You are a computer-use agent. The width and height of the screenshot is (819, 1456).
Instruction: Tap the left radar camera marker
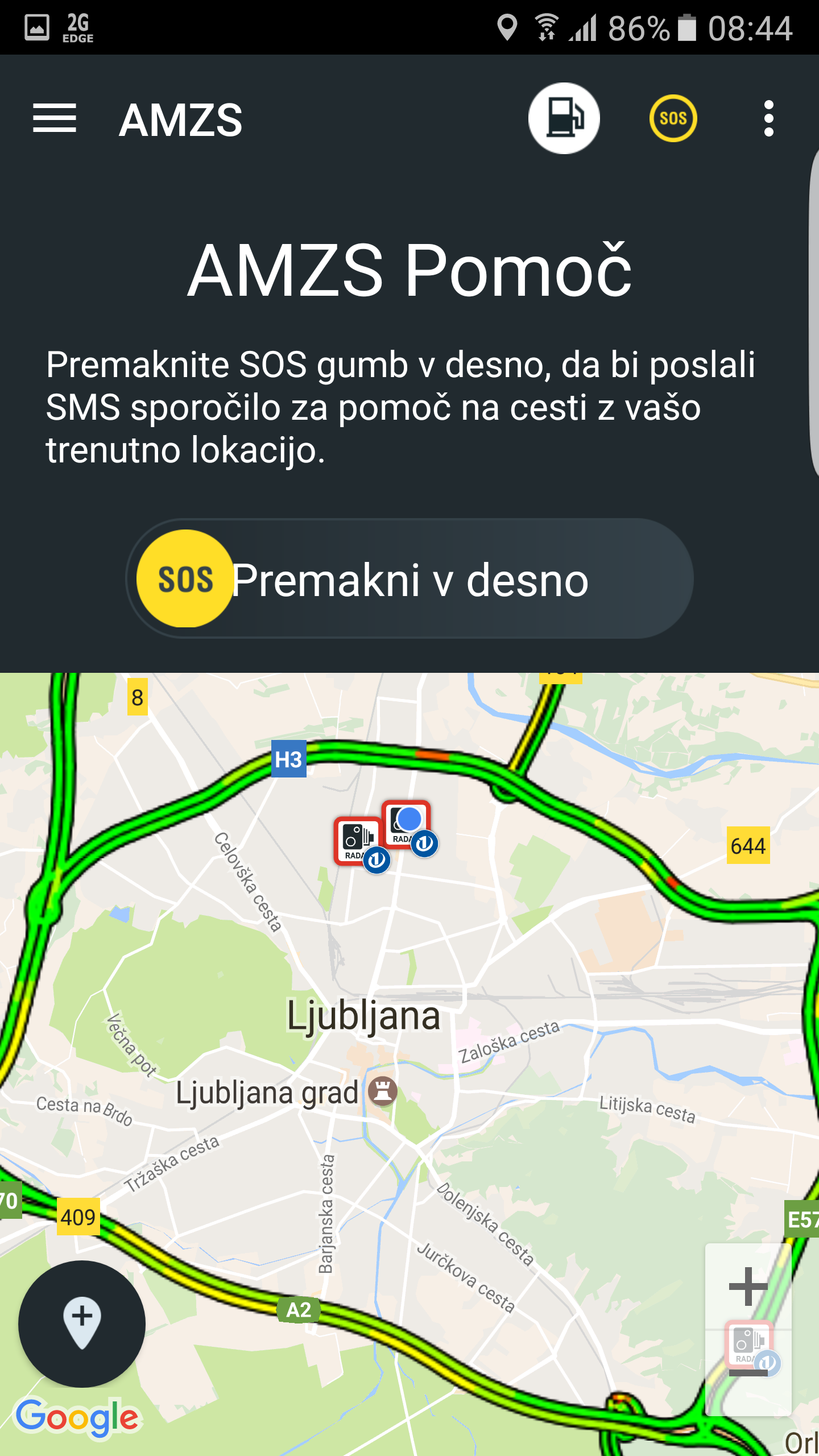point(357,840)
